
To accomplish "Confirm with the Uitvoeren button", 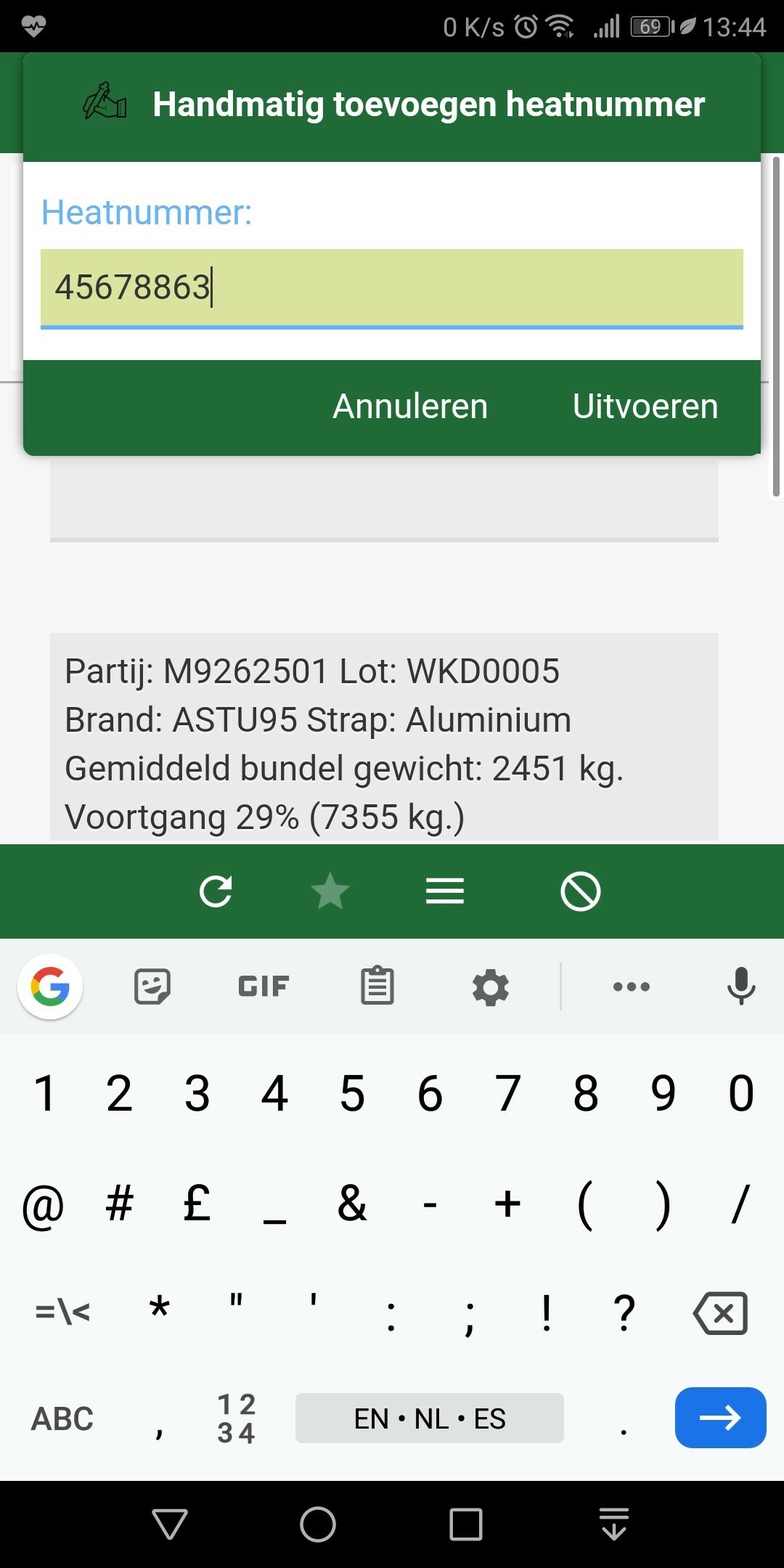I will pyautogui.click(x=645, y=407).
